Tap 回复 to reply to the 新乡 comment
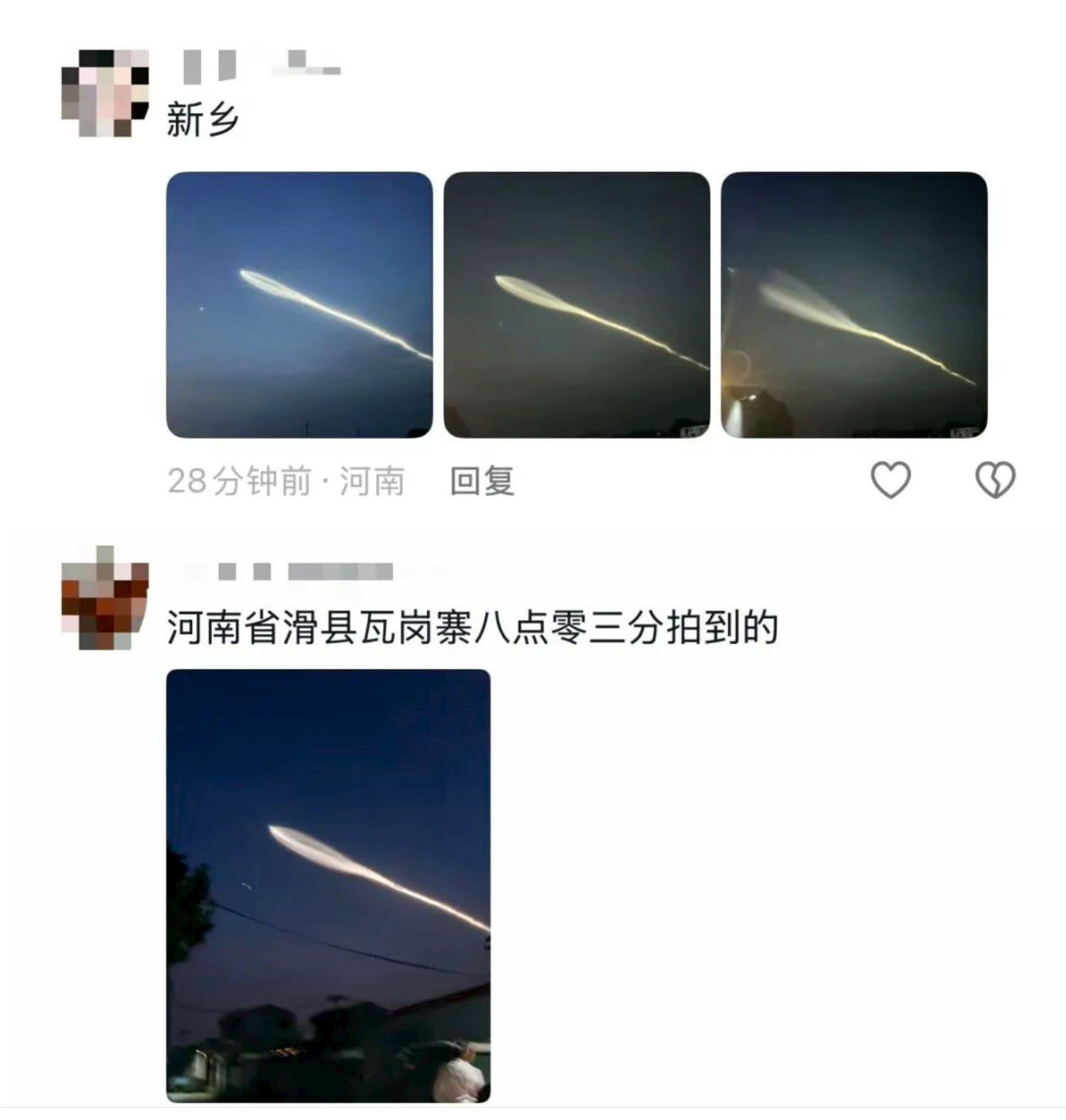1066x1120 pixels. 482,481
